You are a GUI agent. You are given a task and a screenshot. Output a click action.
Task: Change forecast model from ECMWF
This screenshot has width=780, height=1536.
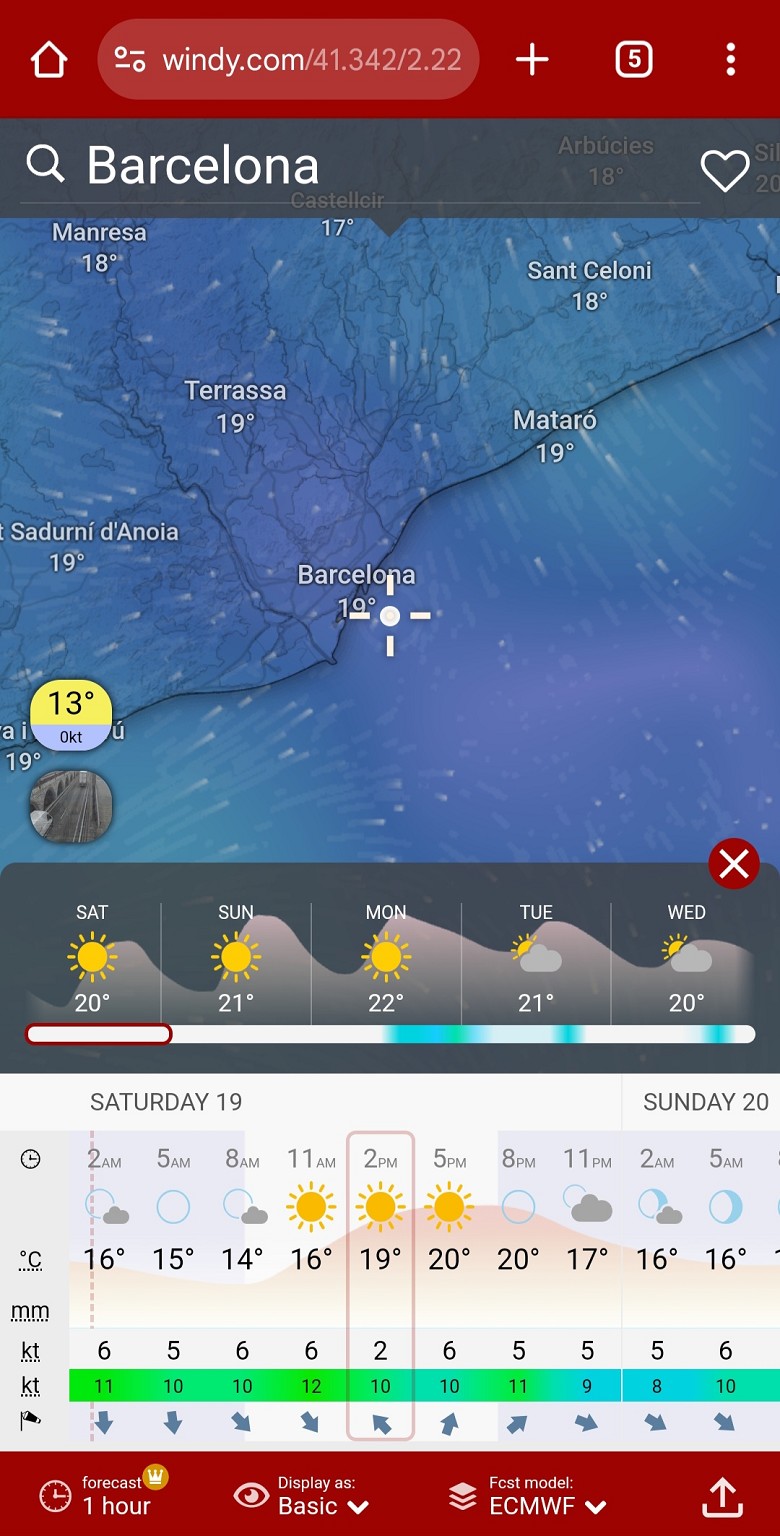tap(530, 1496)
